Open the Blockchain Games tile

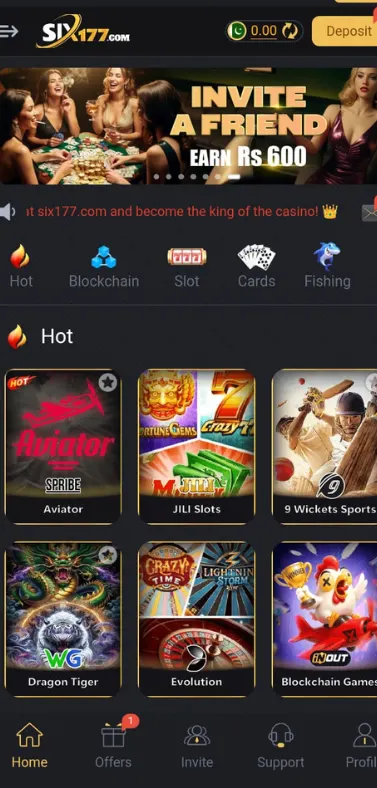(x=324, y=619)
